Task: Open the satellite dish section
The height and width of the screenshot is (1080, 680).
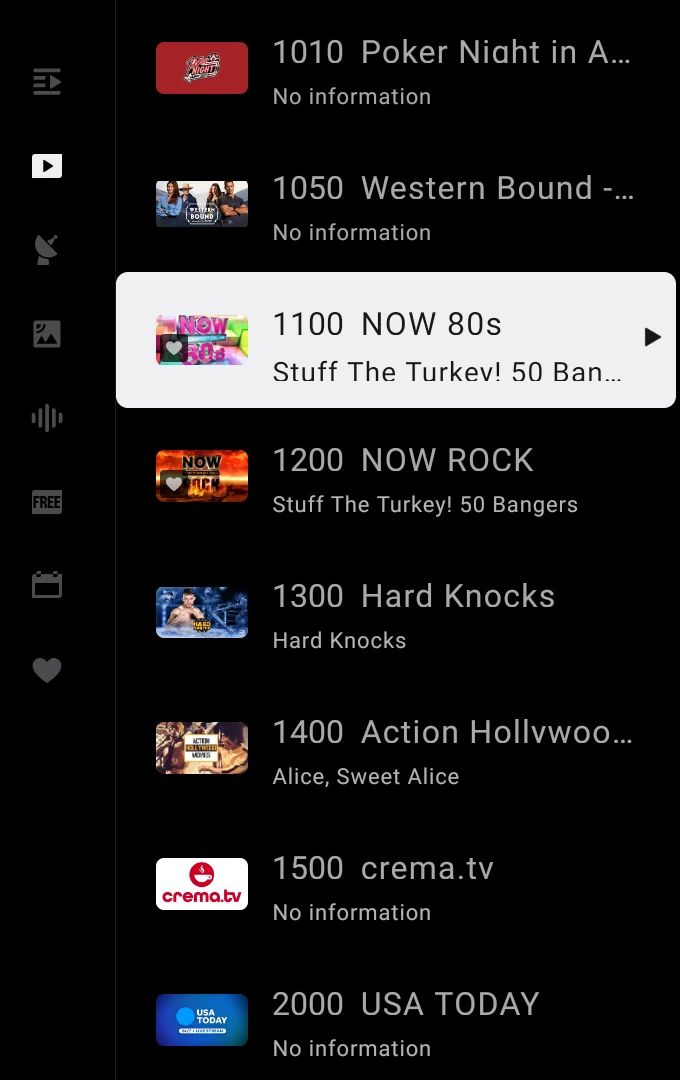Action: [47, 249]
